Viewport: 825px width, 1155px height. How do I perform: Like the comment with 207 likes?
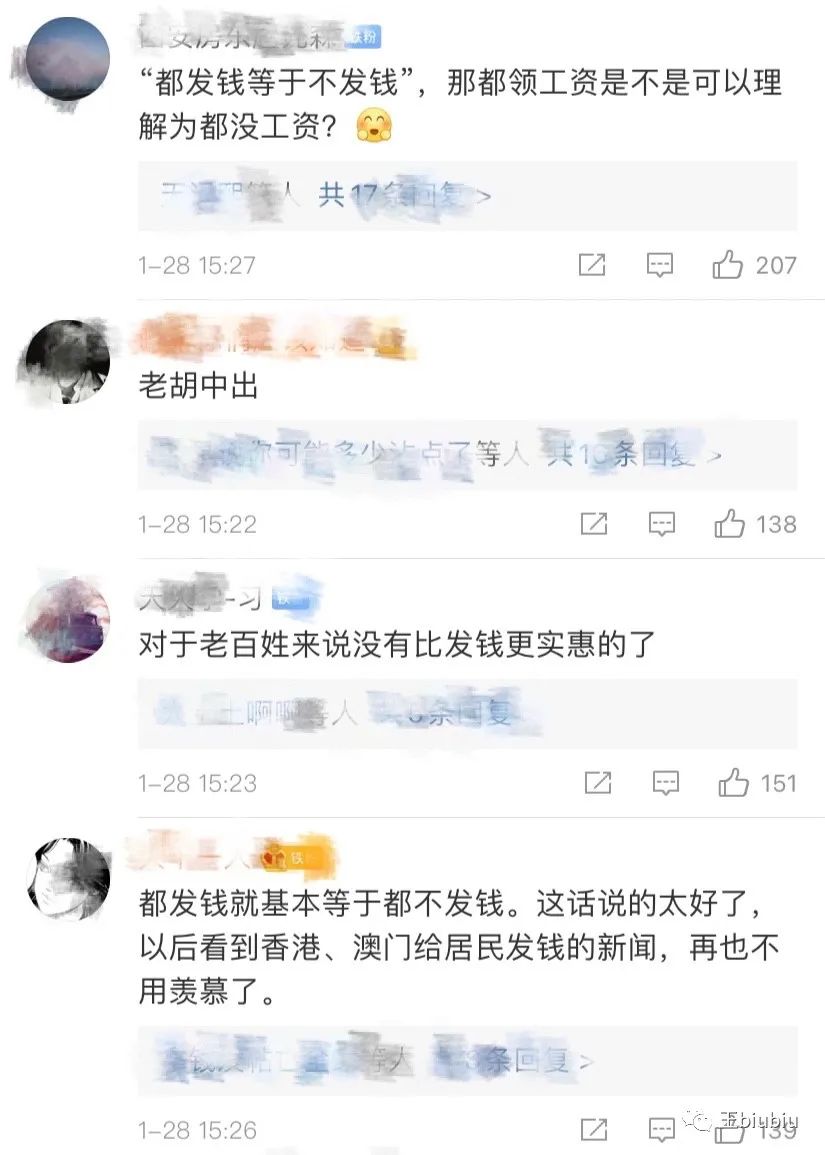(x=728, y=265)
